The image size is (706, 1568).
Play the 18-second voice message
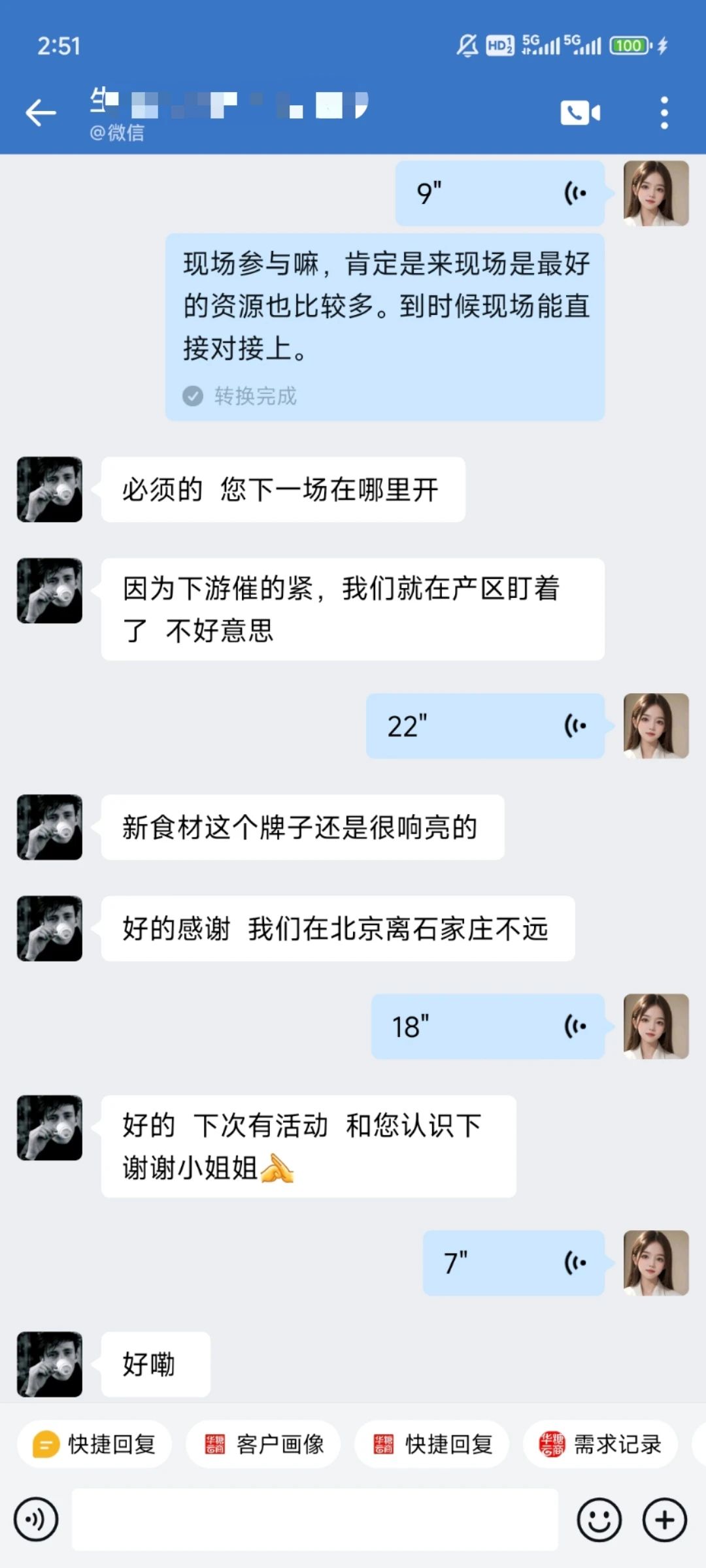tap(488, 1026)
